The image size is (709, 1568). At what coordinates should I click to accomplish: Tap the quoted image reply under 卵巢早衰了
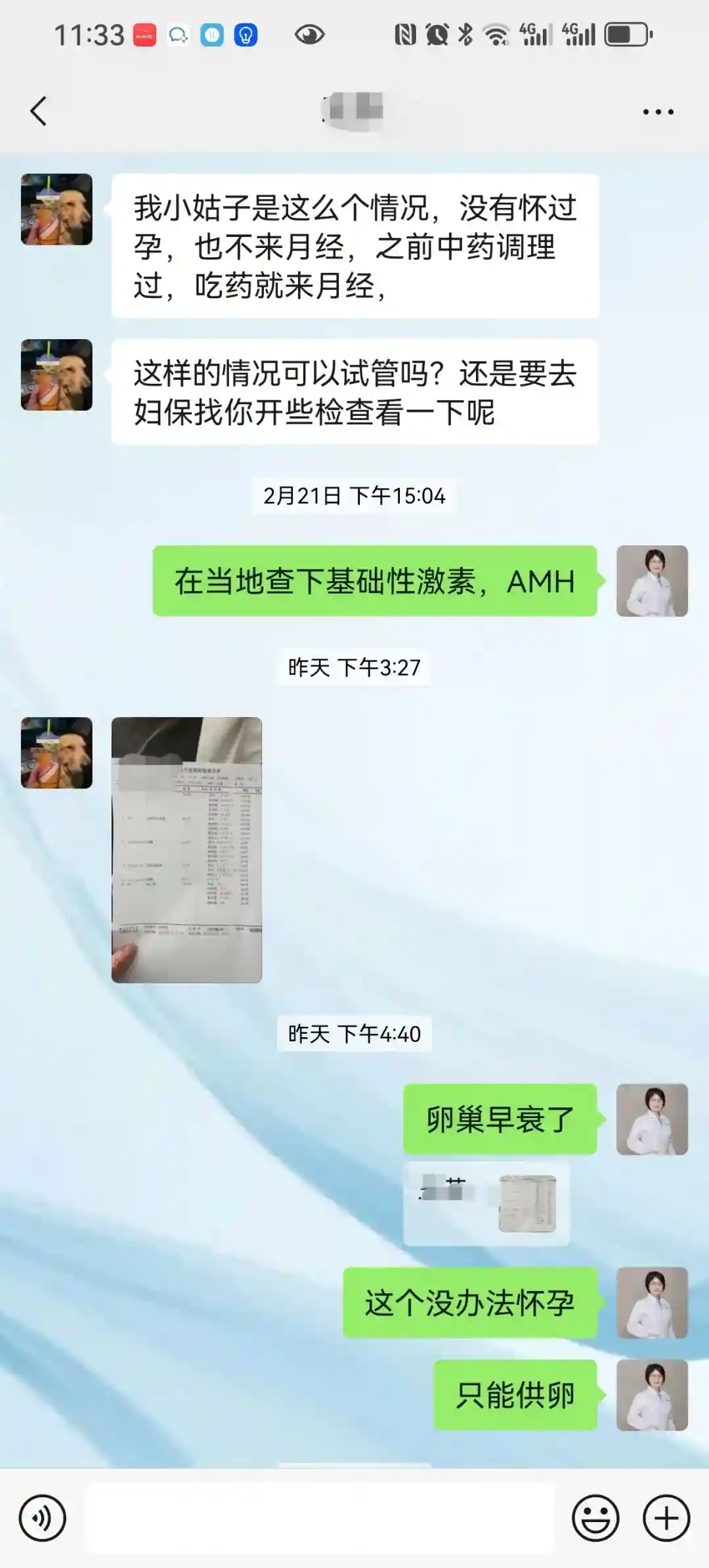pos(486,1204)
